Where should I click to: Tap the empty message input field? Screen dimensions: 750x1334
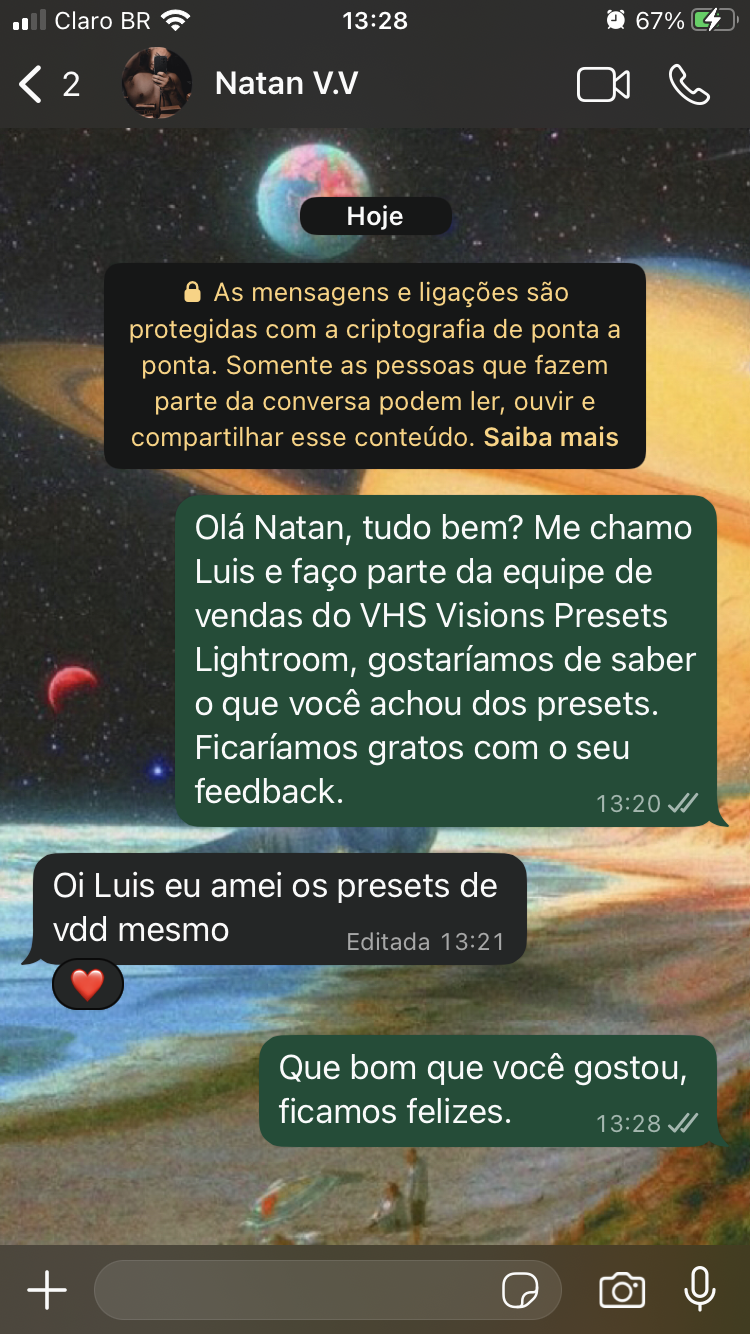(x=300, y=1290)
